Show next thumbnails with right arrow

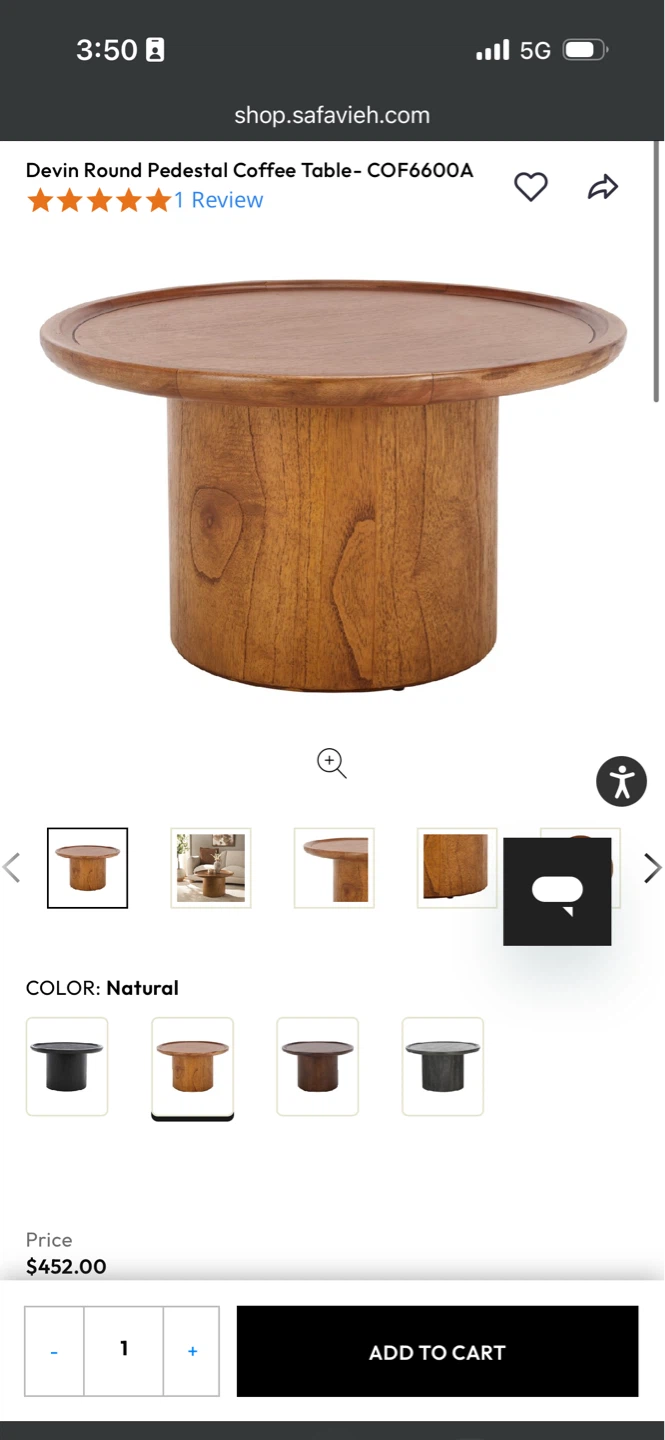[x=652, y=868]
